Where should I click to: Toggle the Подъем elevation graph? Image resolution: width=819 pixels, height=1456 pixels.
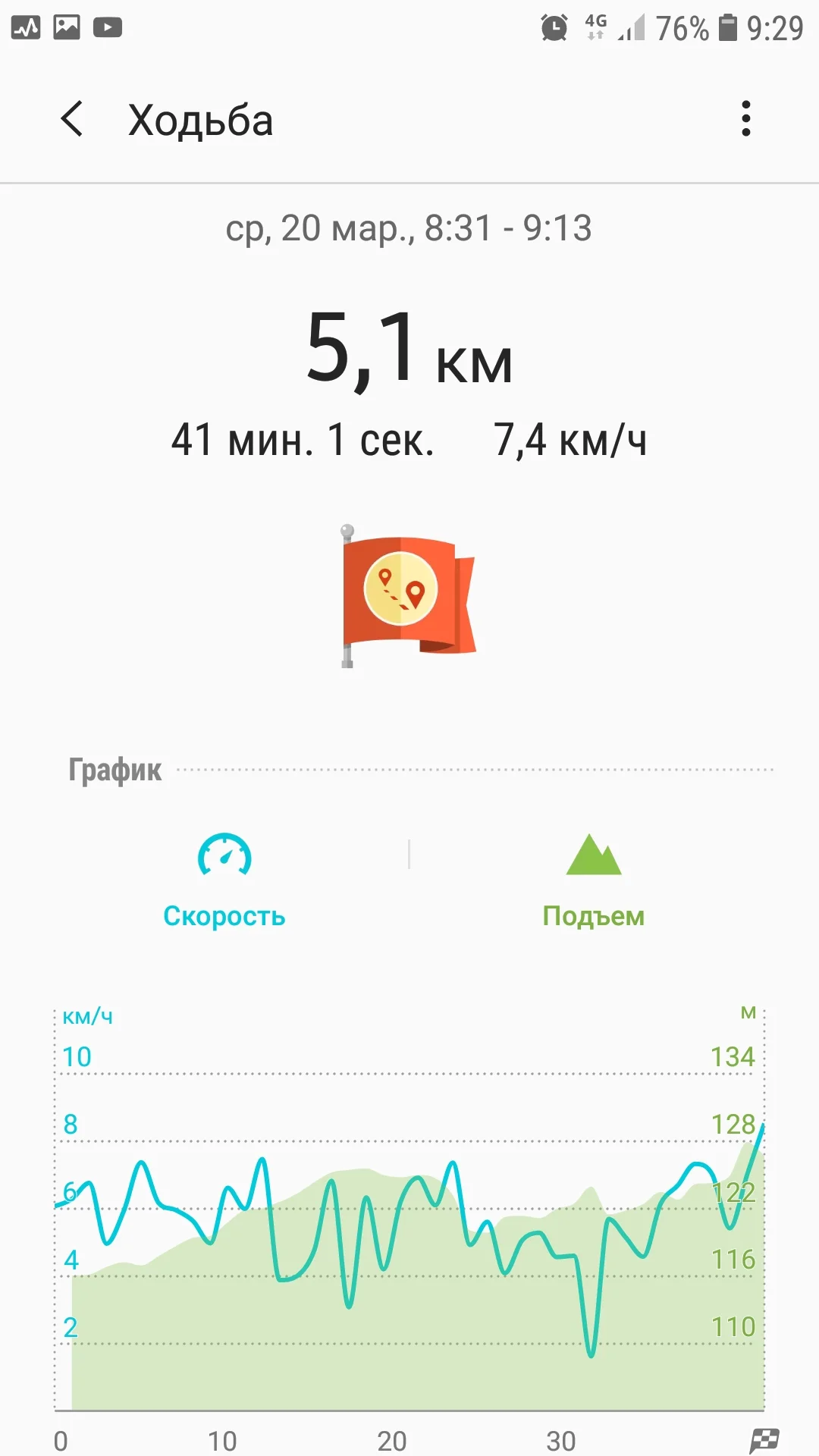[594, 880]
